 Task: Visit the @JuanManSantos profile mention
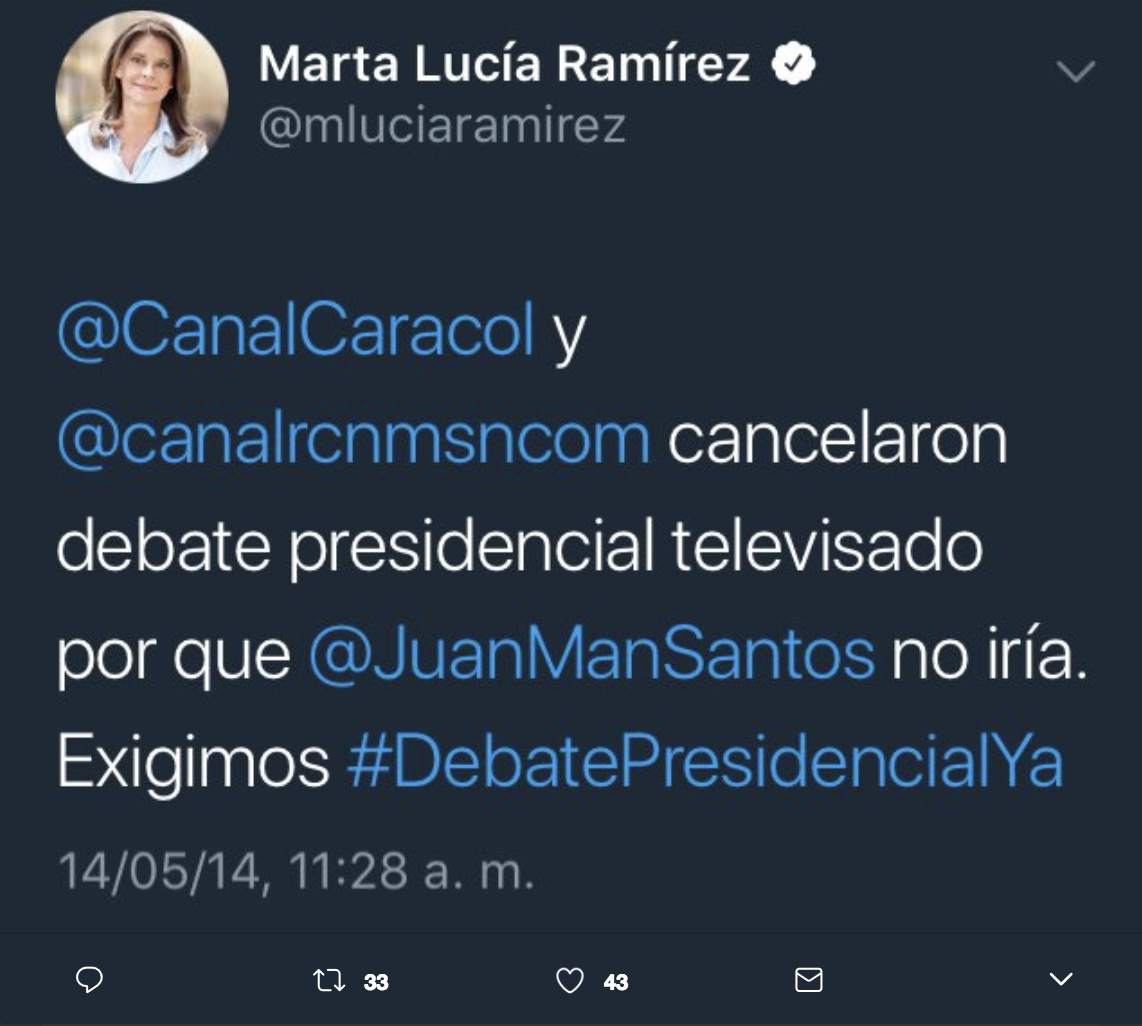click(592, 654)
